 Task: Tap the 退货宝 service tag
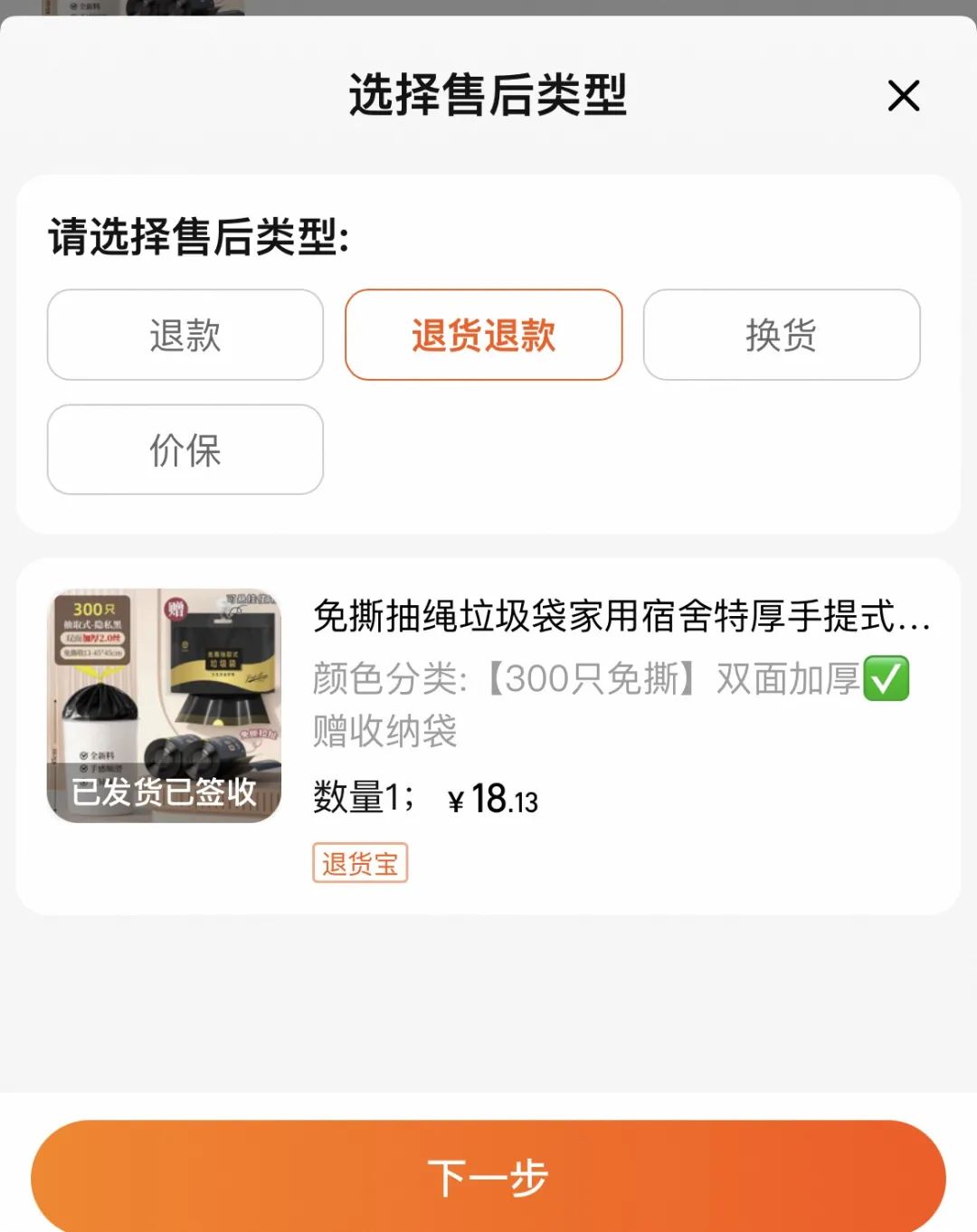(x=359, y=865)
